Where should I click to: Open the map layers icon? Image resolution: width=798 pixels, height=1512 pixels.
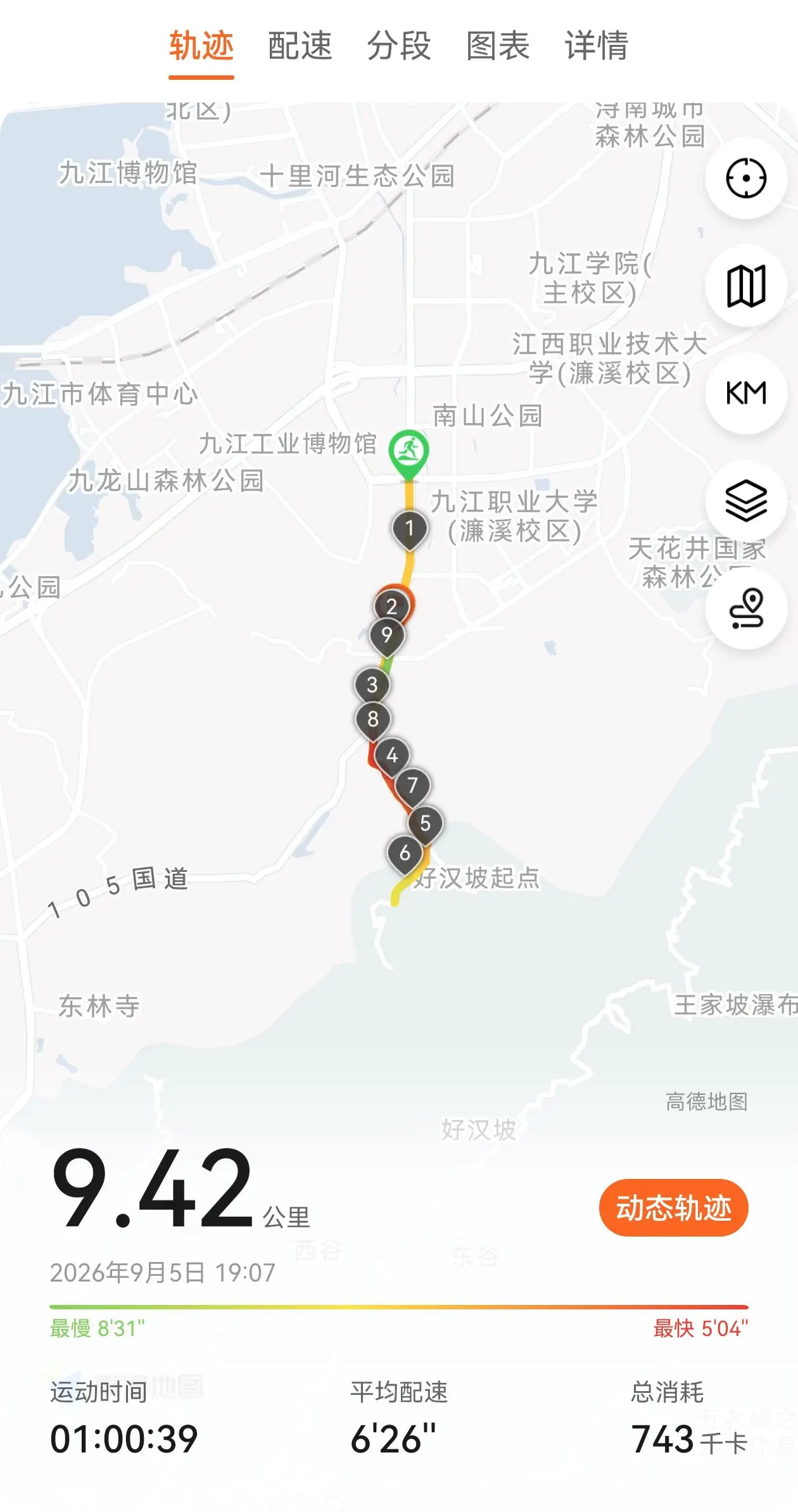pyautogui.click(x=746, y=501)
